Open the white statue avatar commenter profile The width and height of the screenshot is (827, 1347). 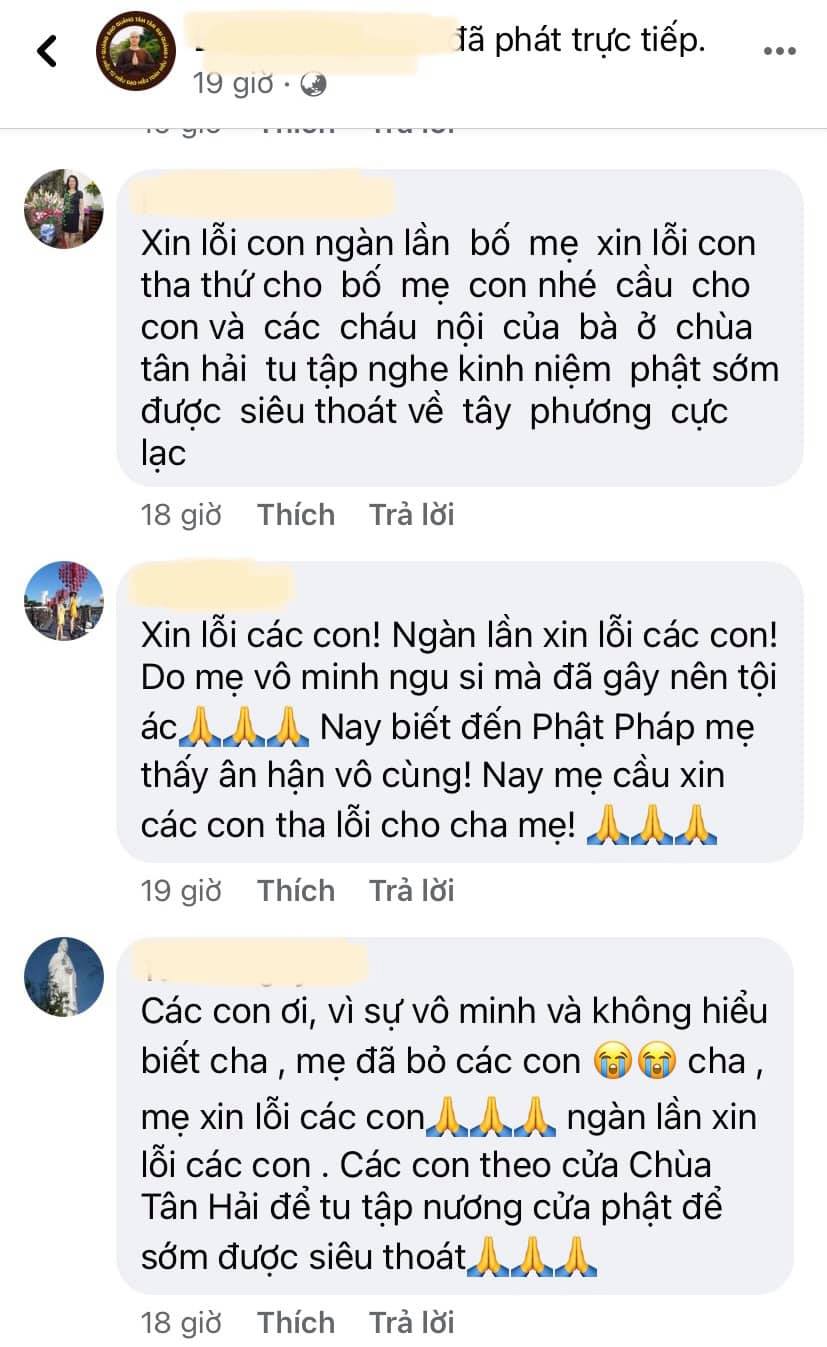[64, 976]
